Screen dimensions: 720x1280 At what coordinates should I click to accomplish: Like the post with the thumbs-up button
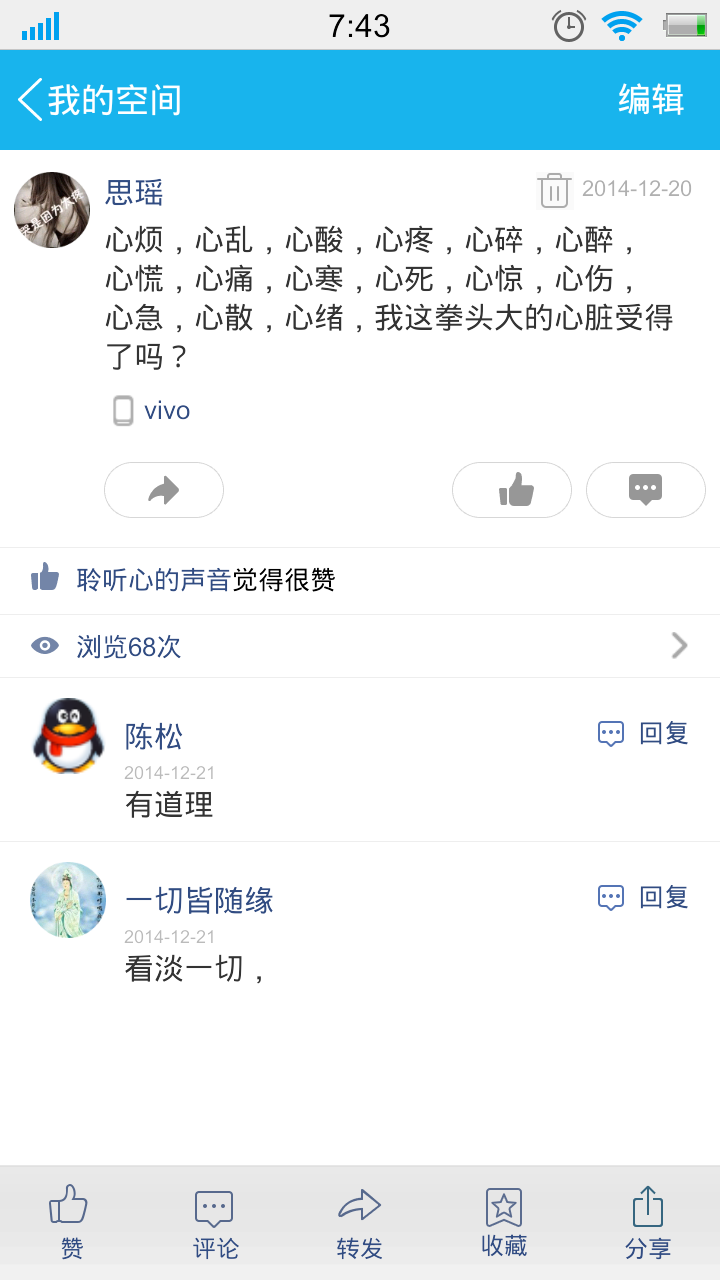(512, 490)
